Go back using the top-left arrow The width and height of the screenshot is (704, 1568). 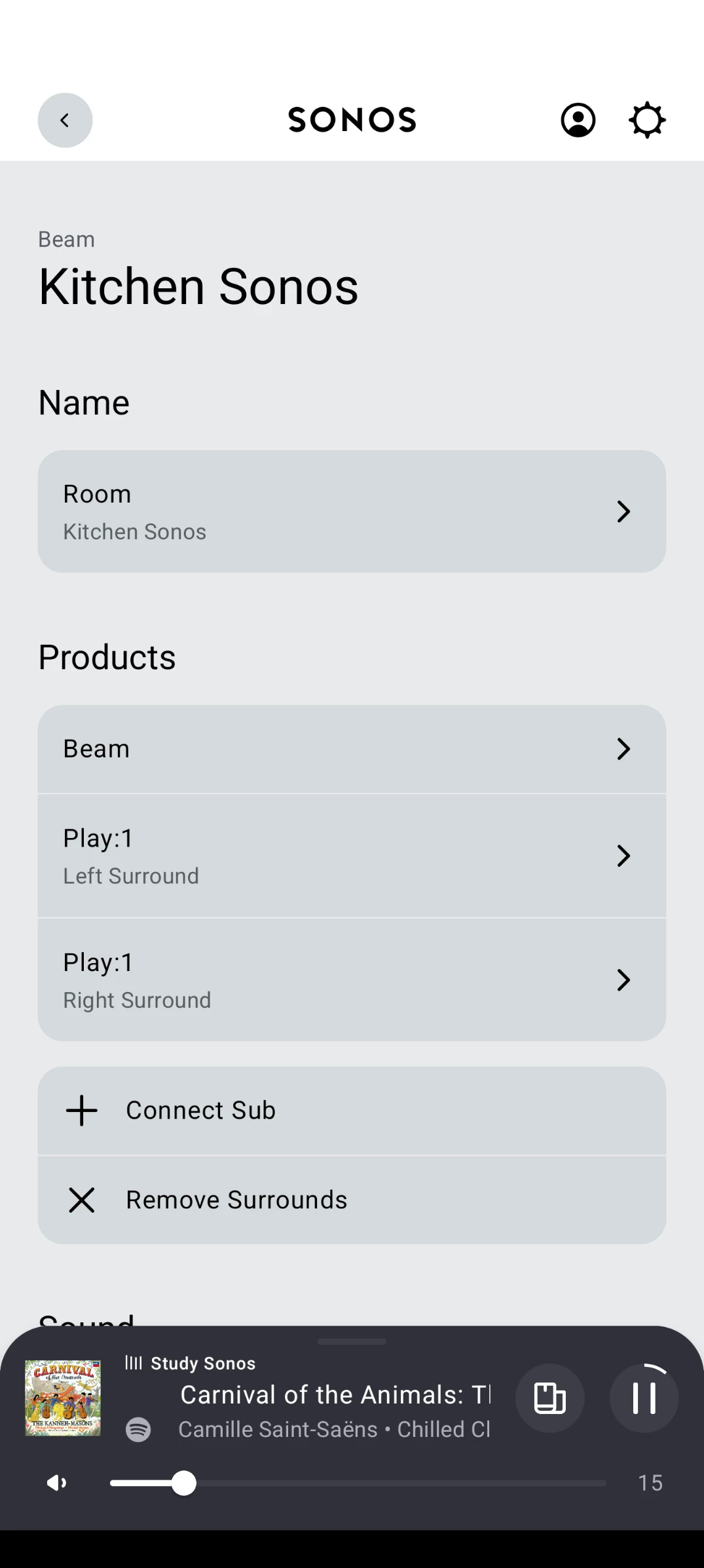click(x=65, y=121)
